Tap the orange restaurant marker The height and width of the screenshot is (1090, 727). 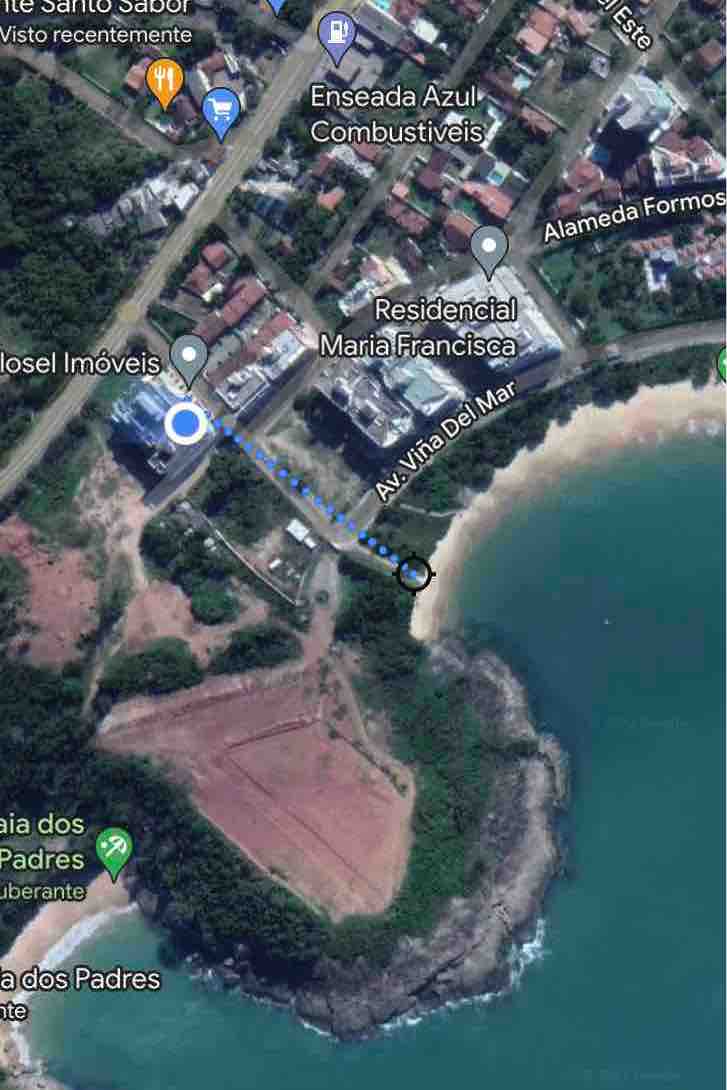[165, 80]
